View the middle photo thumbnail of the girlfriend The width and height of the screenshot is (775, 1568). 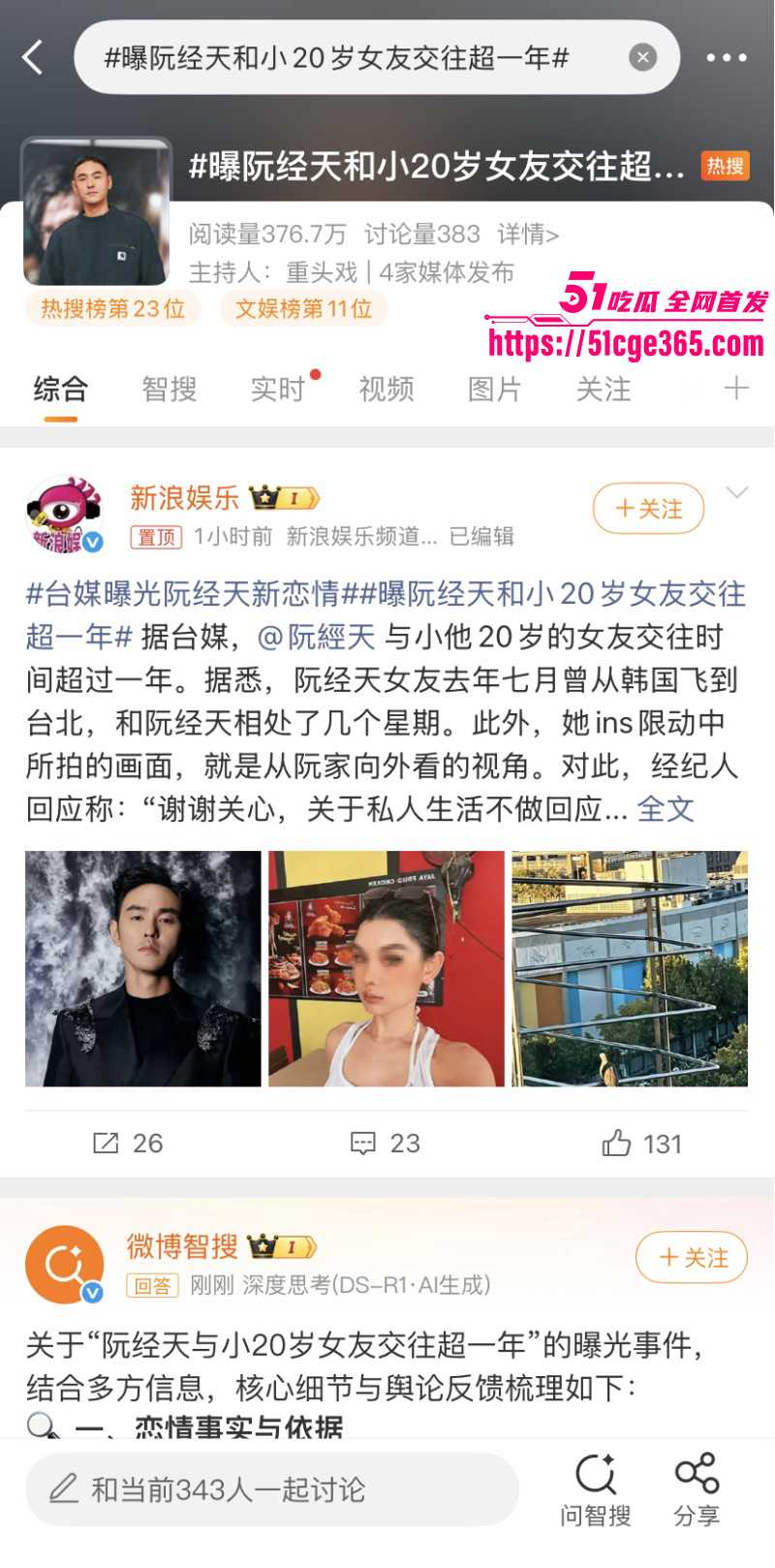[x=386, y=967]
